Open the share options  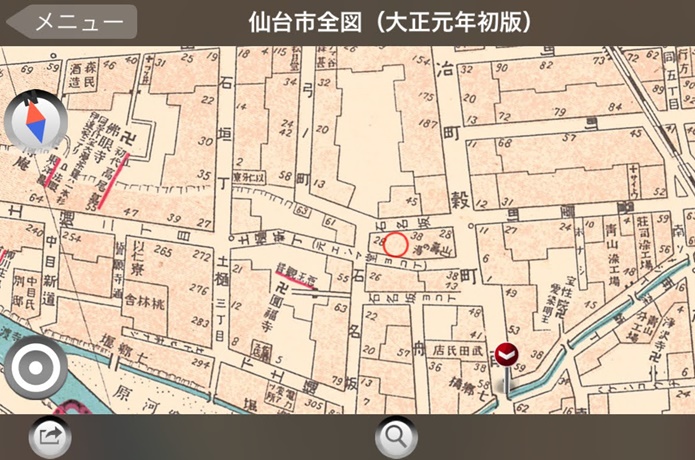pos(49,436)
